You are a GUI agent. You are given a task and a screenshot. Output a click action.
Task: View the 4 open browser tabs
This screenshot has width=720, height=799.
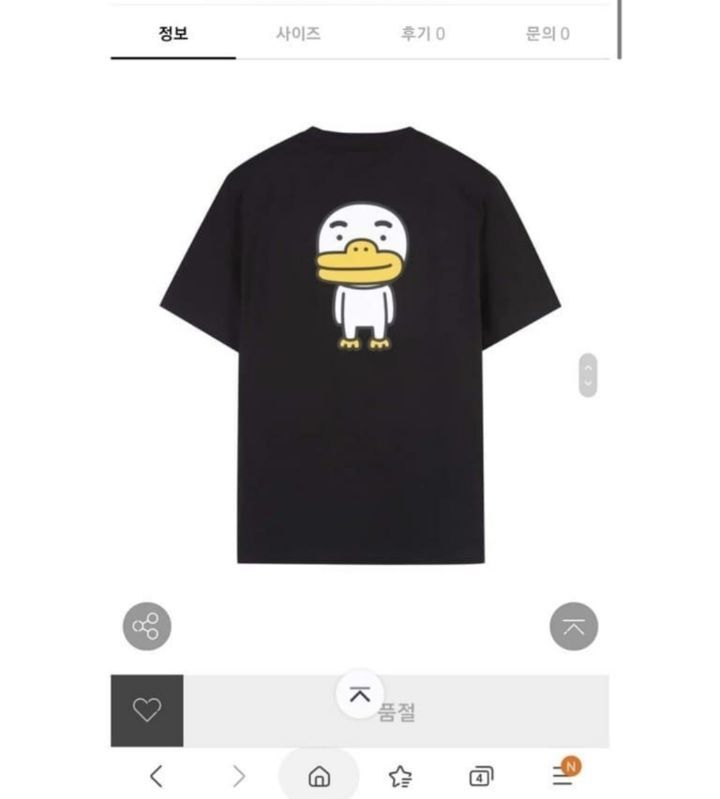[x=481, y=776]
